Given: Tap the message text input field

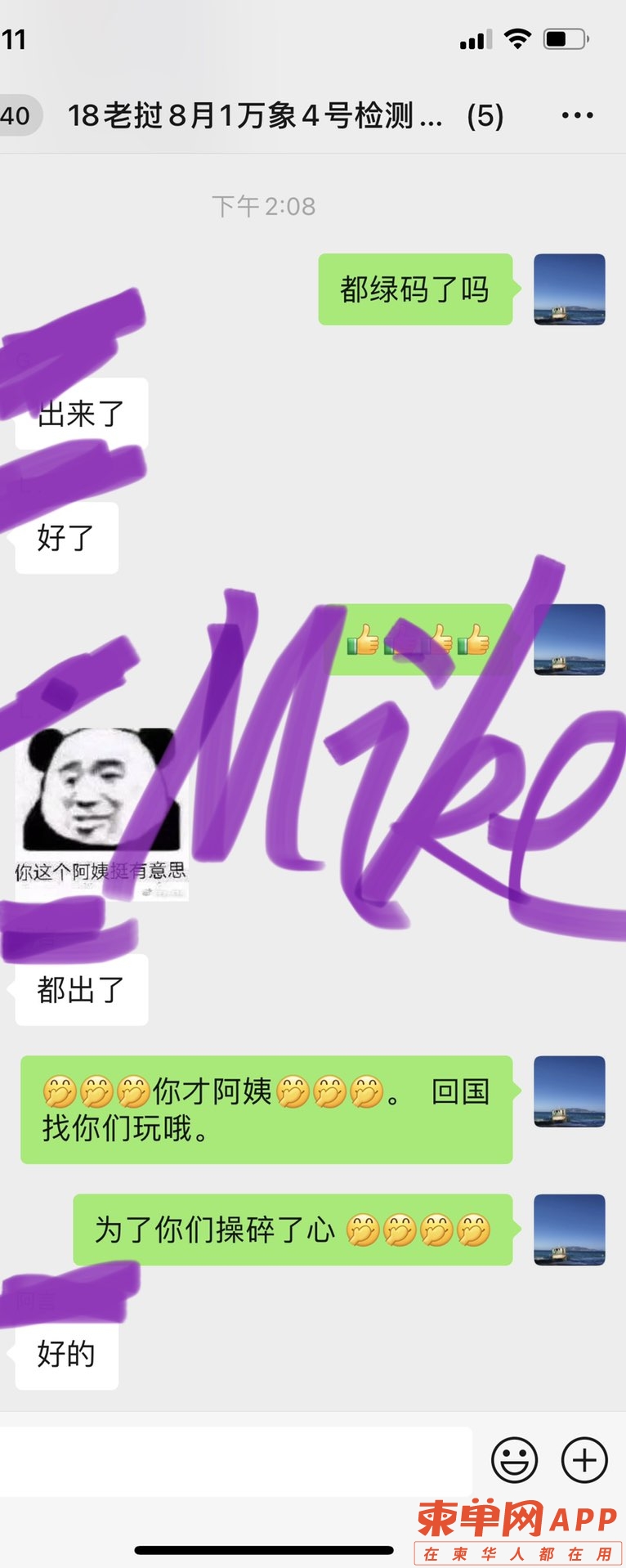Looking at the screenshot, I should click(235, 1461).
